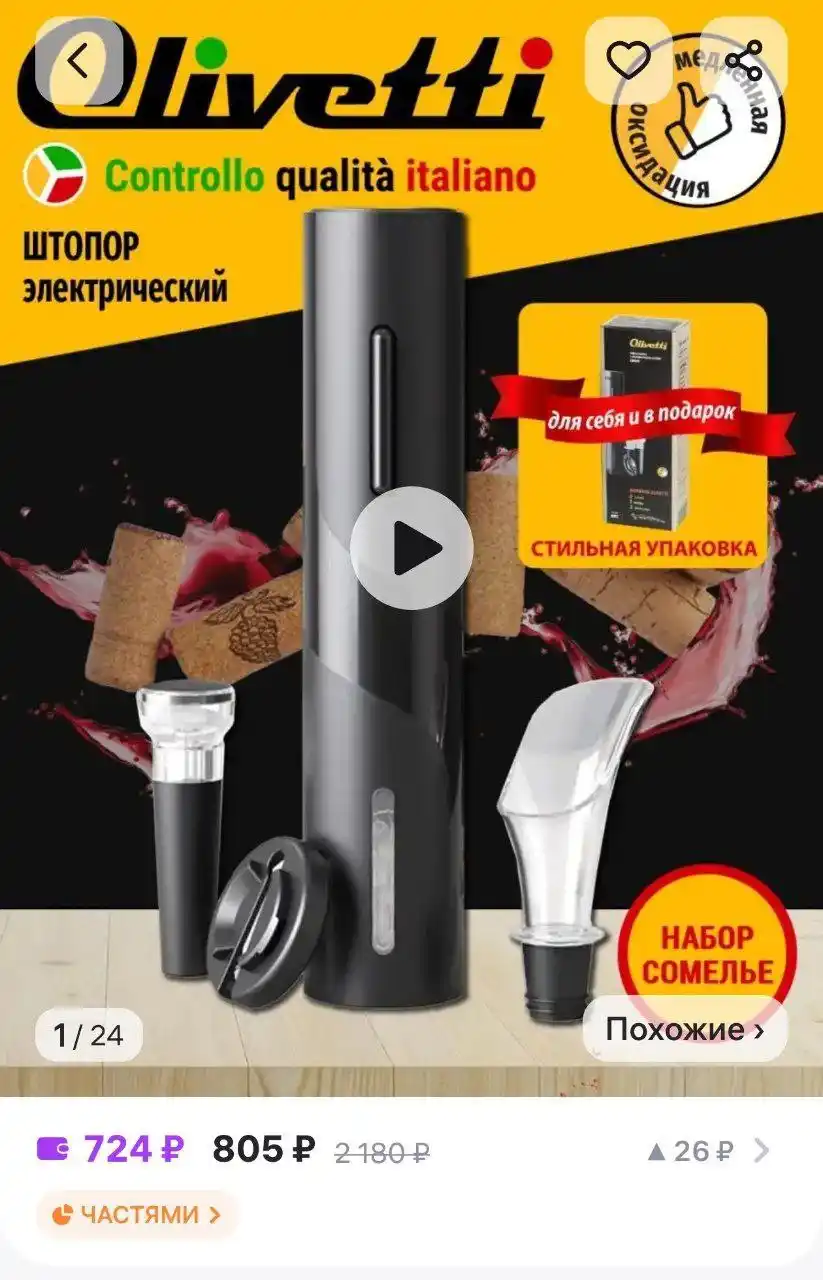Open the ЧАСТЯМИ installment option
The width and height of the screenshot is (823, 1280).
click(x=138, y=1215)
